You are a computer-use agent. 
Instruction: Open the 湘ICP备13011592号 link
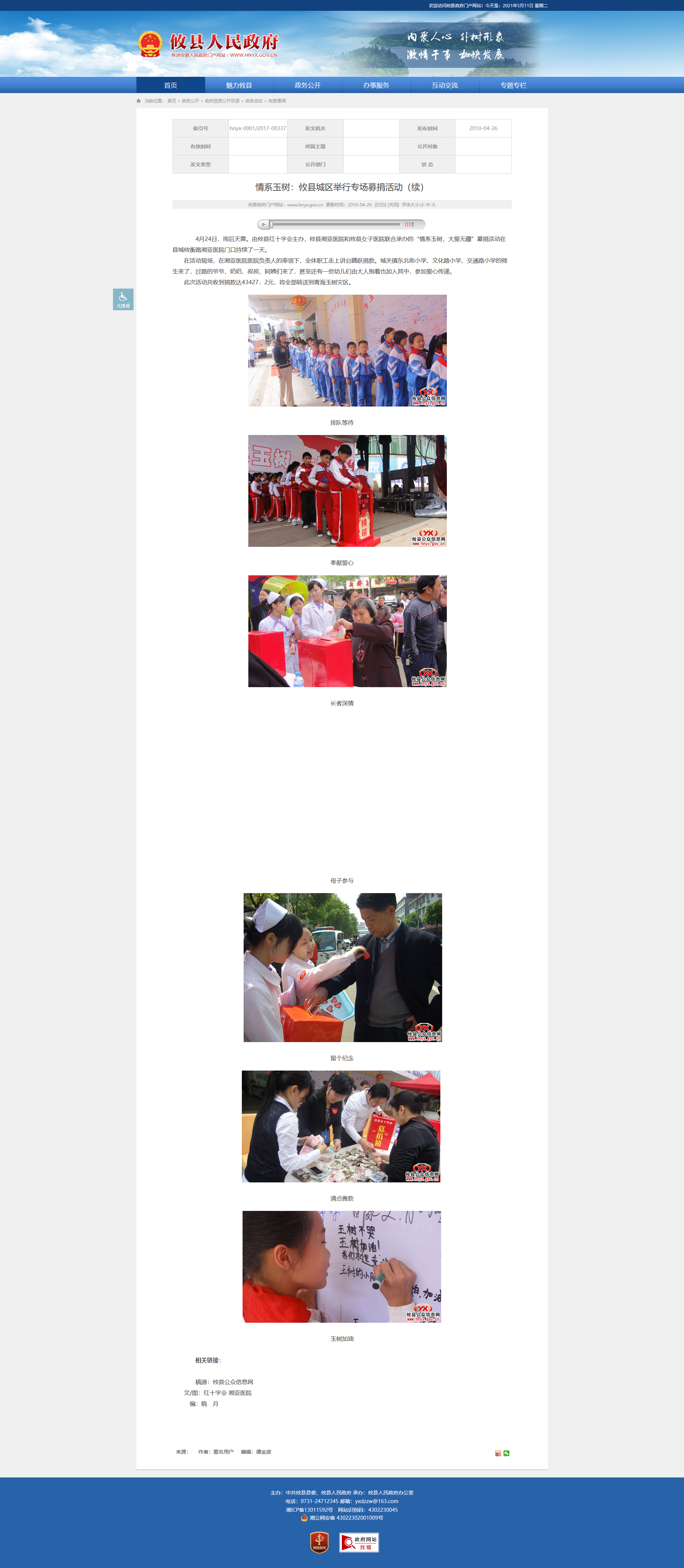point(309,1510)
